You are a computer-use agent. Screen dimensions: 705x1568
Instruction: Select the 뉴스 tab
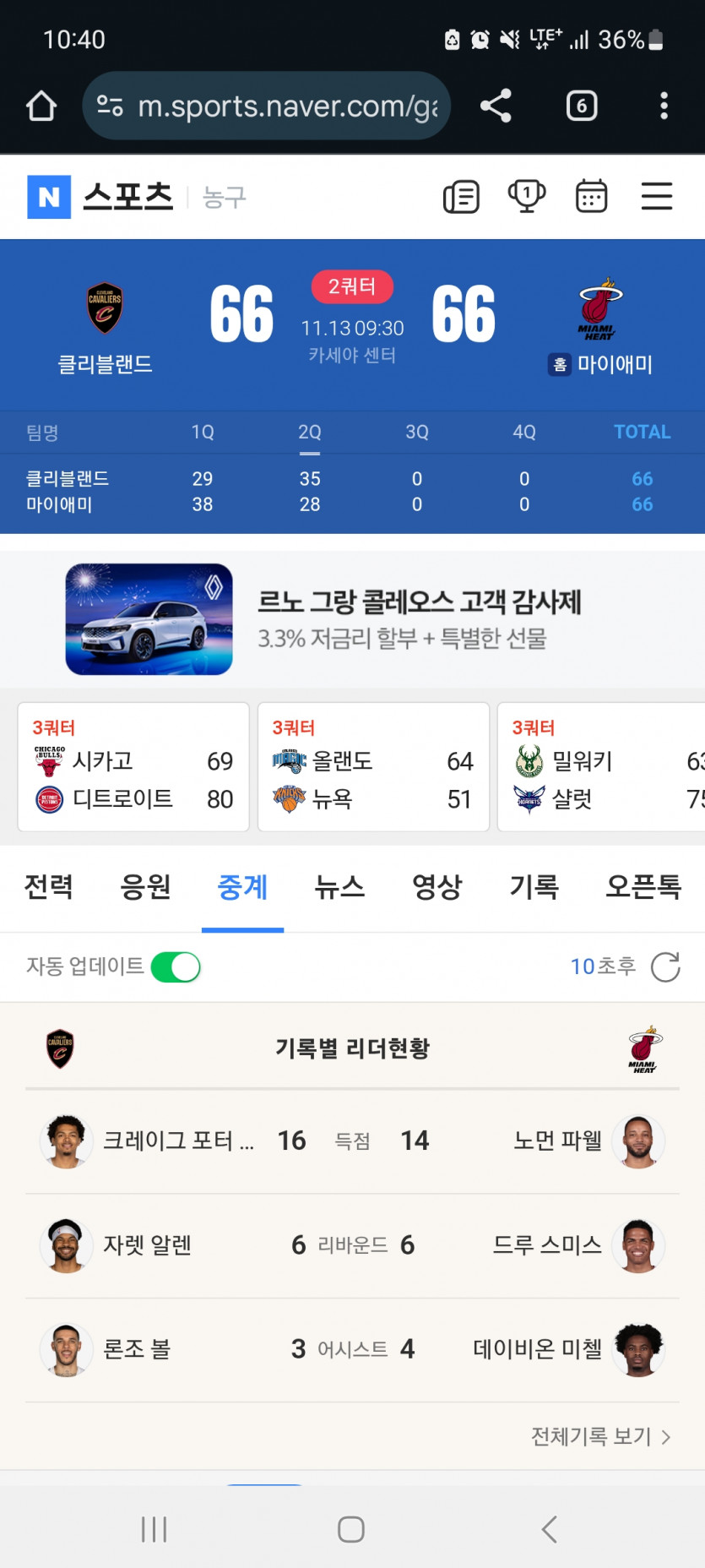pyautogui.click(x=339, y=887)
